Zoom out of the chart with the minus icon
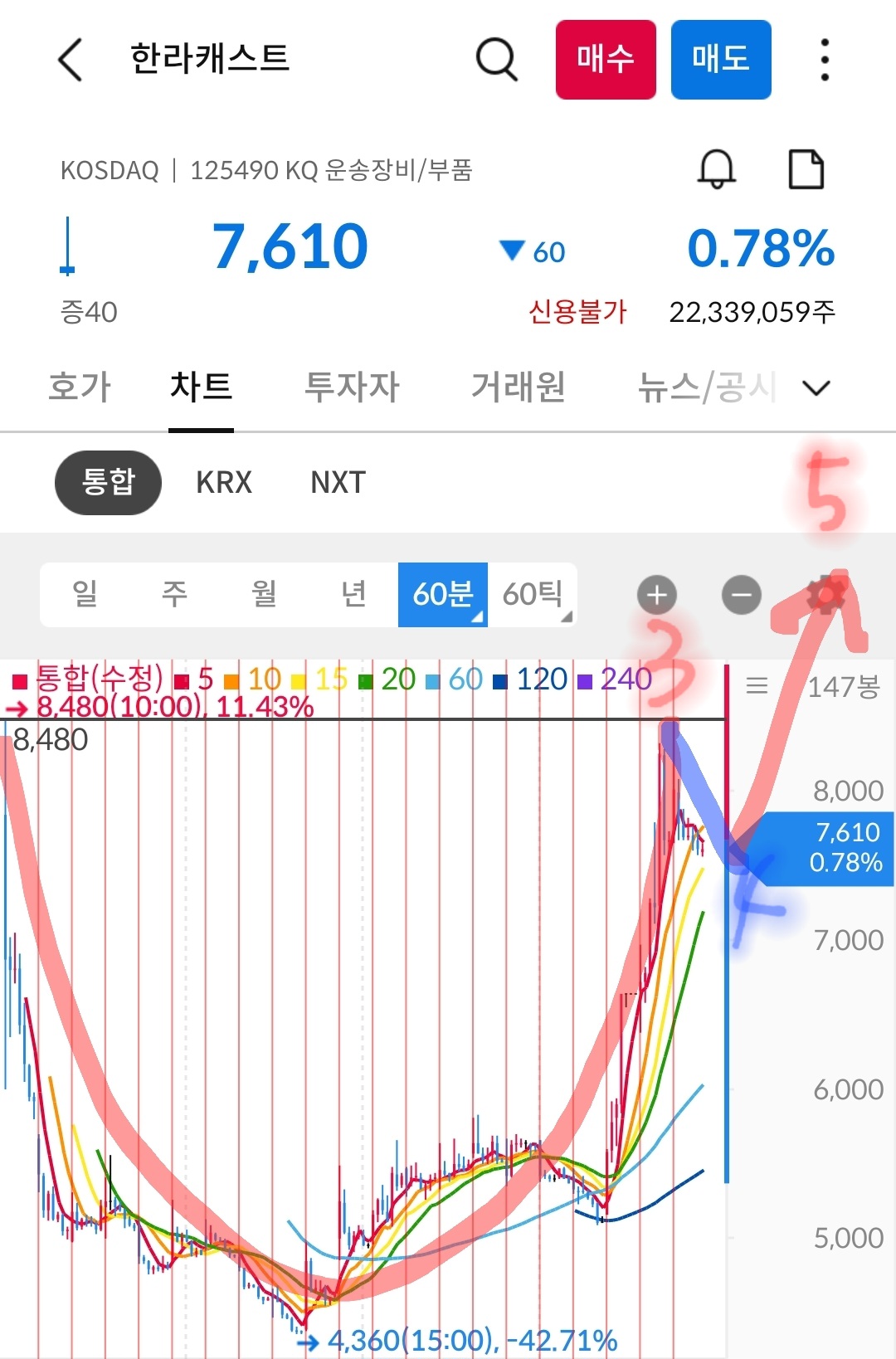This screenshot has width=896, height=1359. tap(741, 594)
